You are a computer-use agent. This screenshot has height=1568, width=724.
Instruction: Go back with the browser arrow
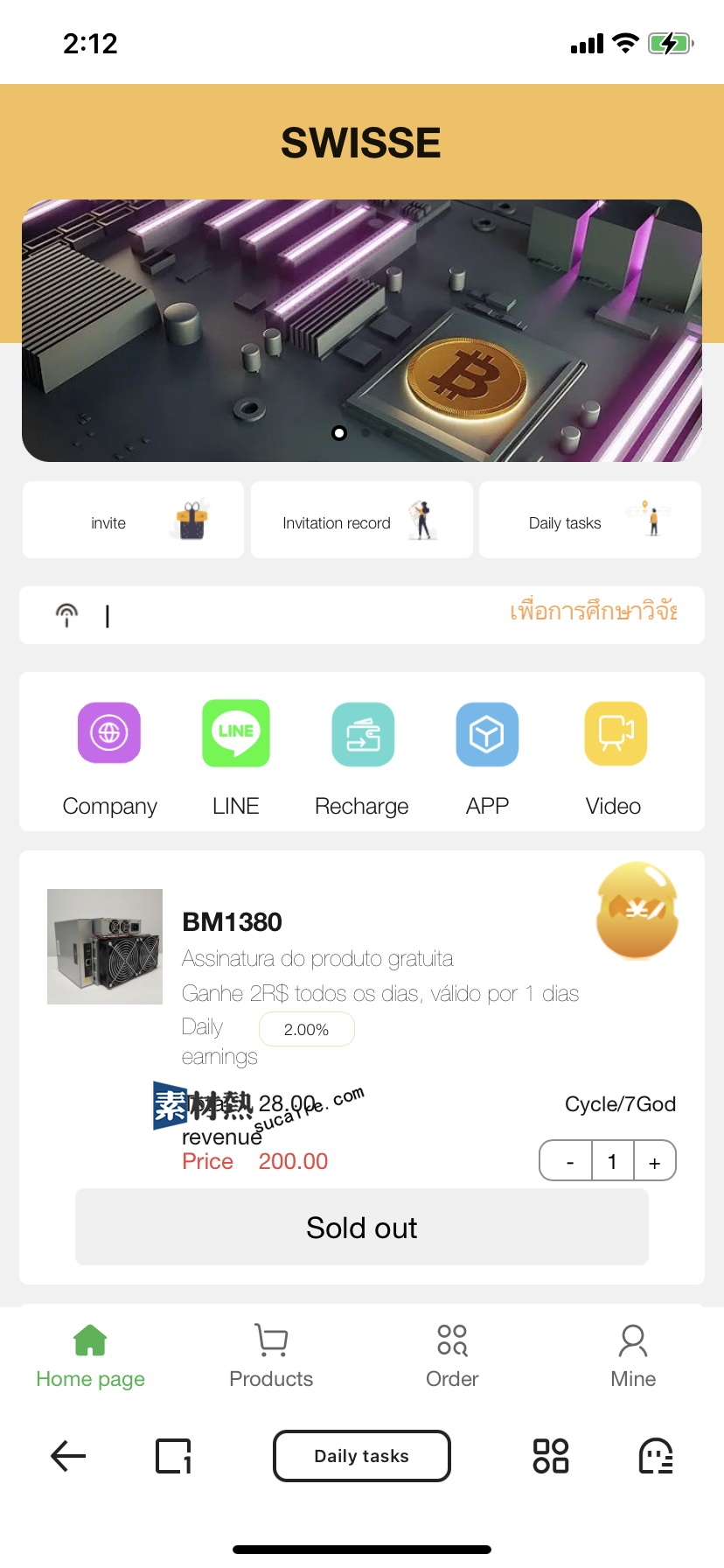(68, 1456)
